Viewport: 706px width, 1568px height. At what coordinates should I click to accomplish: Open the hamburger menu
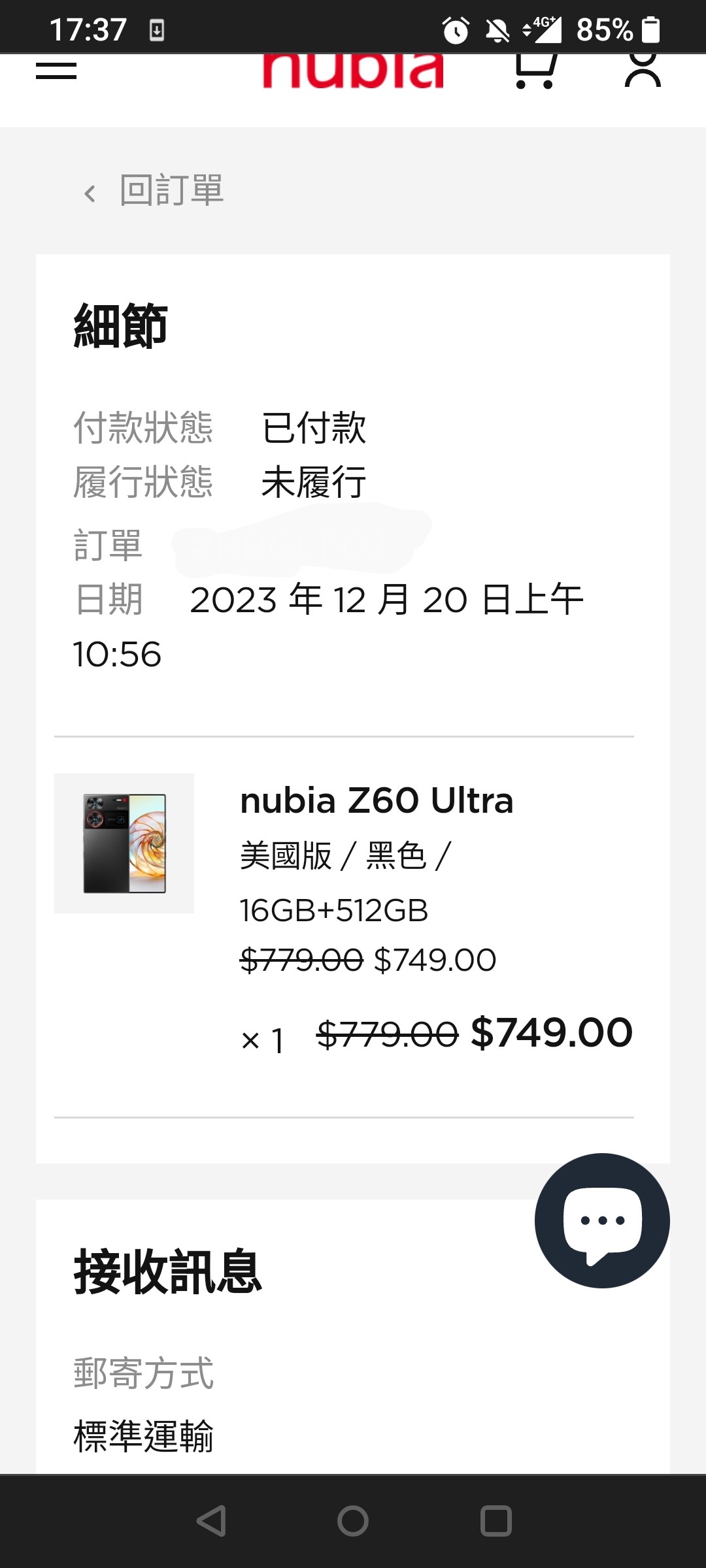(56, 71)
